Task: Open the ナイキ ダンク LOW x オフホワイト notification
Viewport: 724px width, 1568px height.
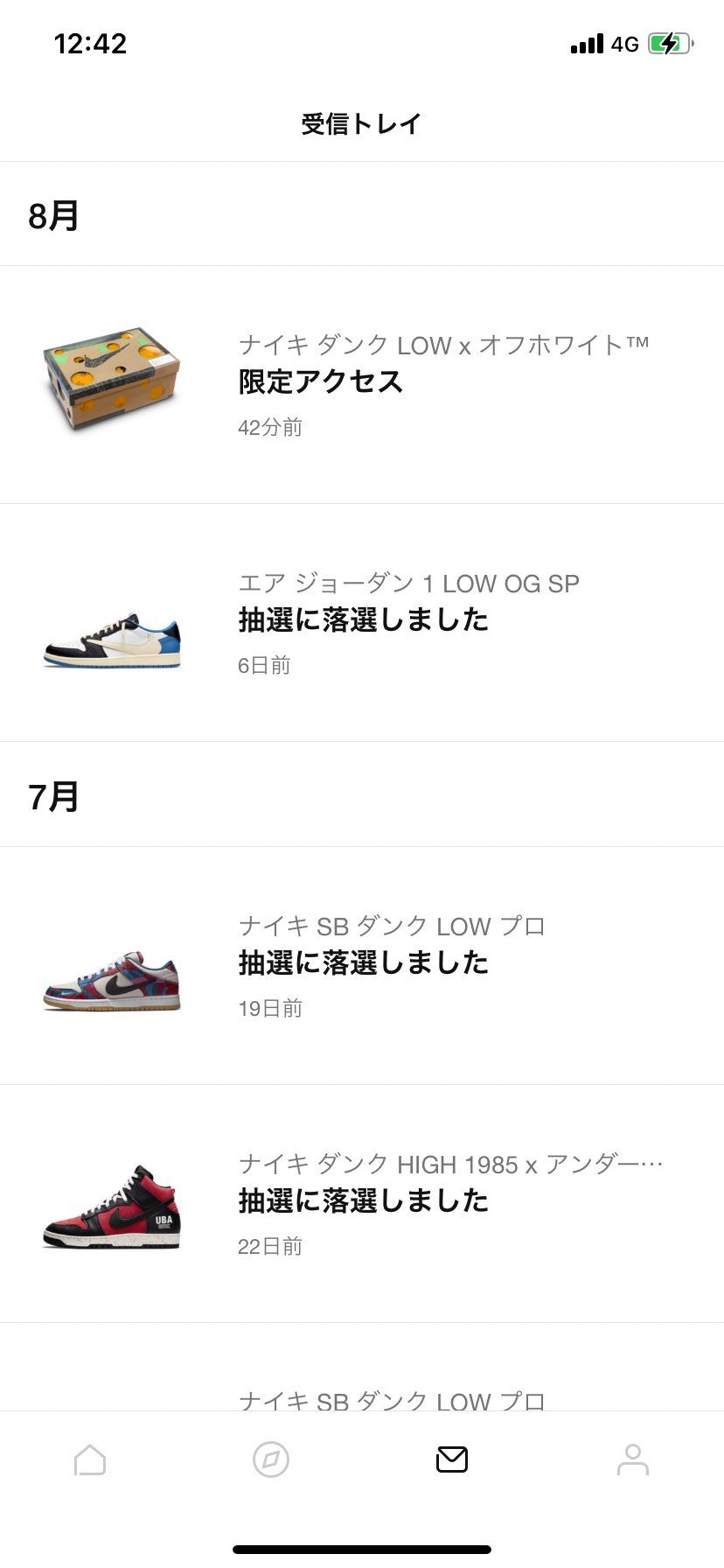Action: tap(393, 381)
